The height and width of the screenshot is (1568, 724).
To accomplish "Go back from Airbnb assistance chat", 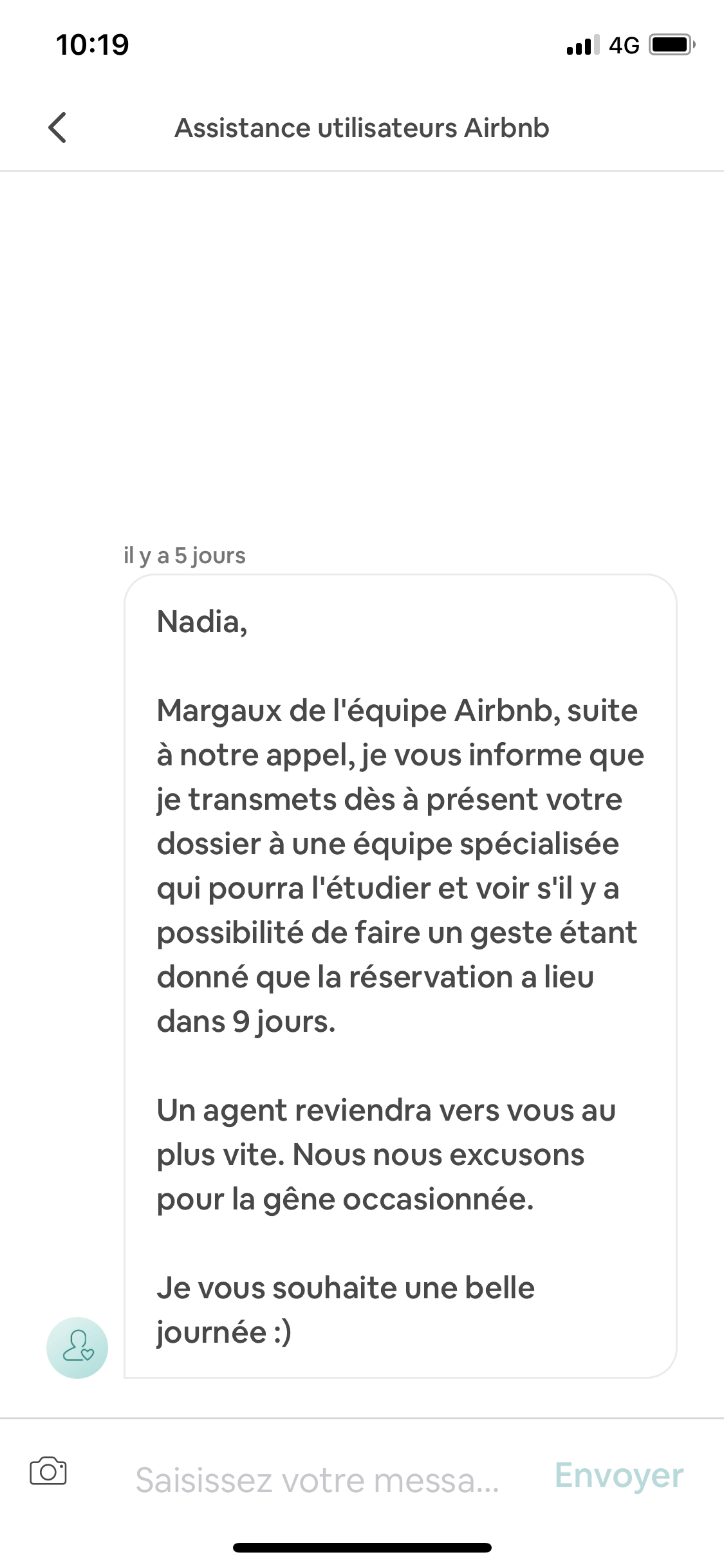I will pyautogui.click(x=57, y=127).
